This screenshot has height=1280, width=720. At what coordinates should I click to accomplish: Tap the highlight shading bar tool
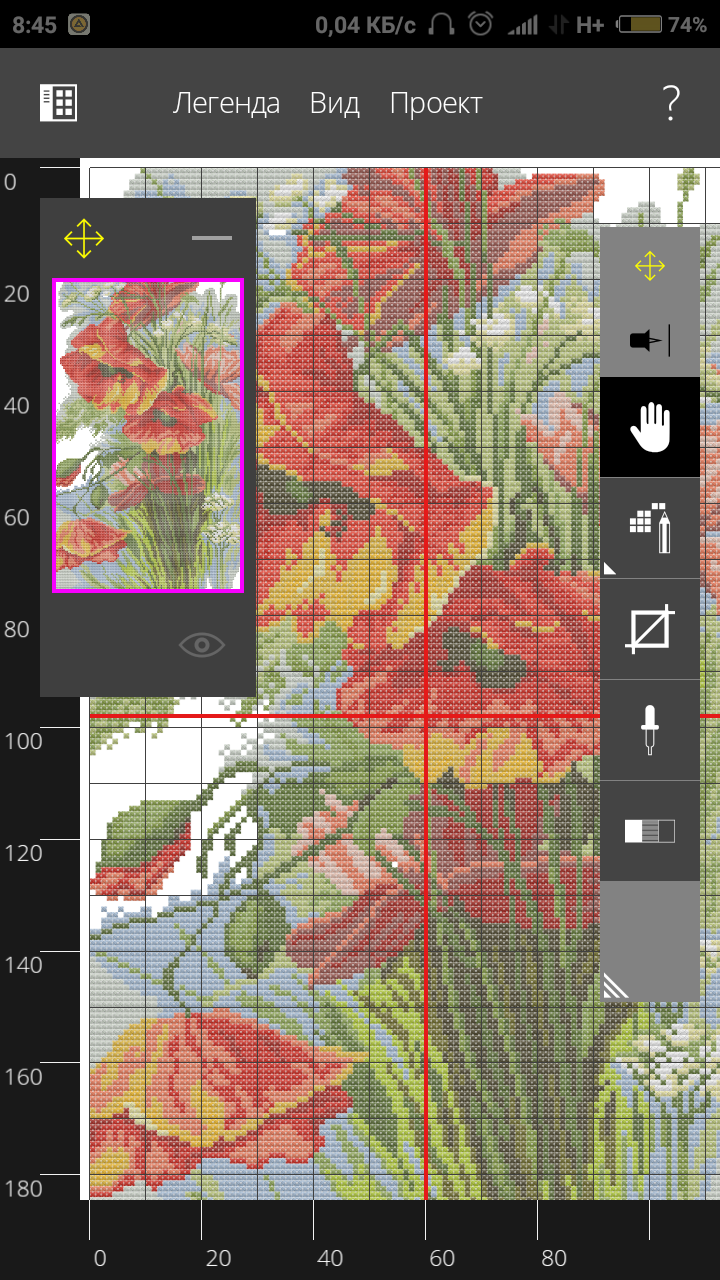(649, 831)
